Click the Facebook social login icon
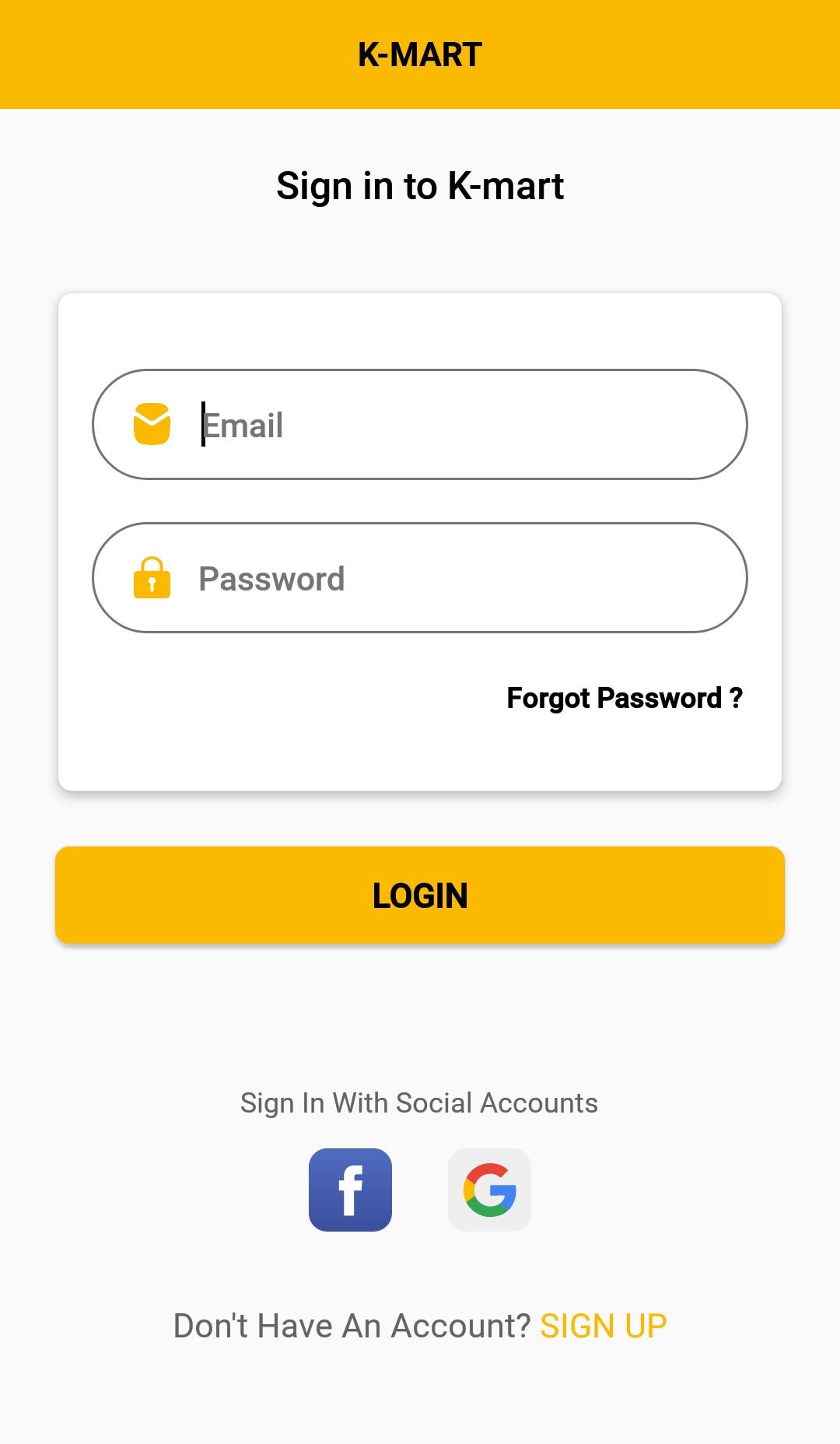The image size is (840, 1444). pos(350,1190)
